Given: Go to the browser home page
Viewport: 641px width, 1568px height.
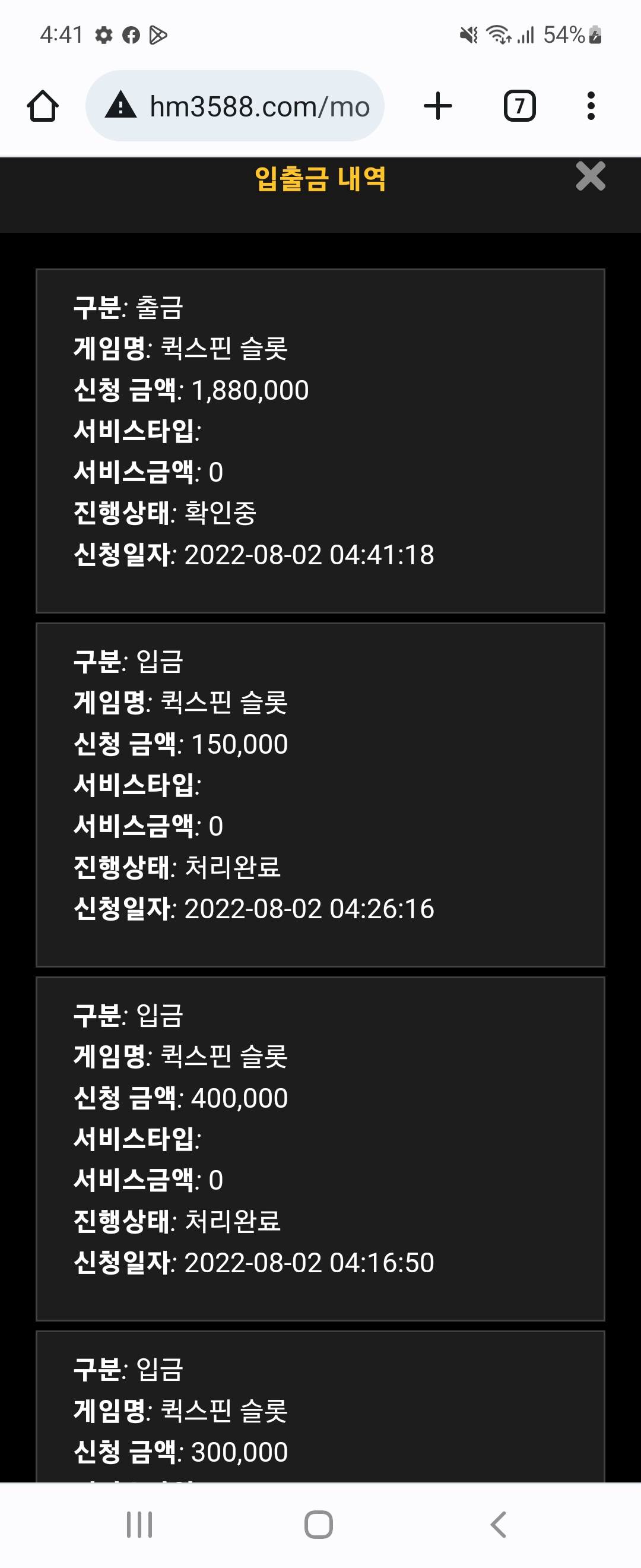Looking at the screenshot, I should click(43, 106).
